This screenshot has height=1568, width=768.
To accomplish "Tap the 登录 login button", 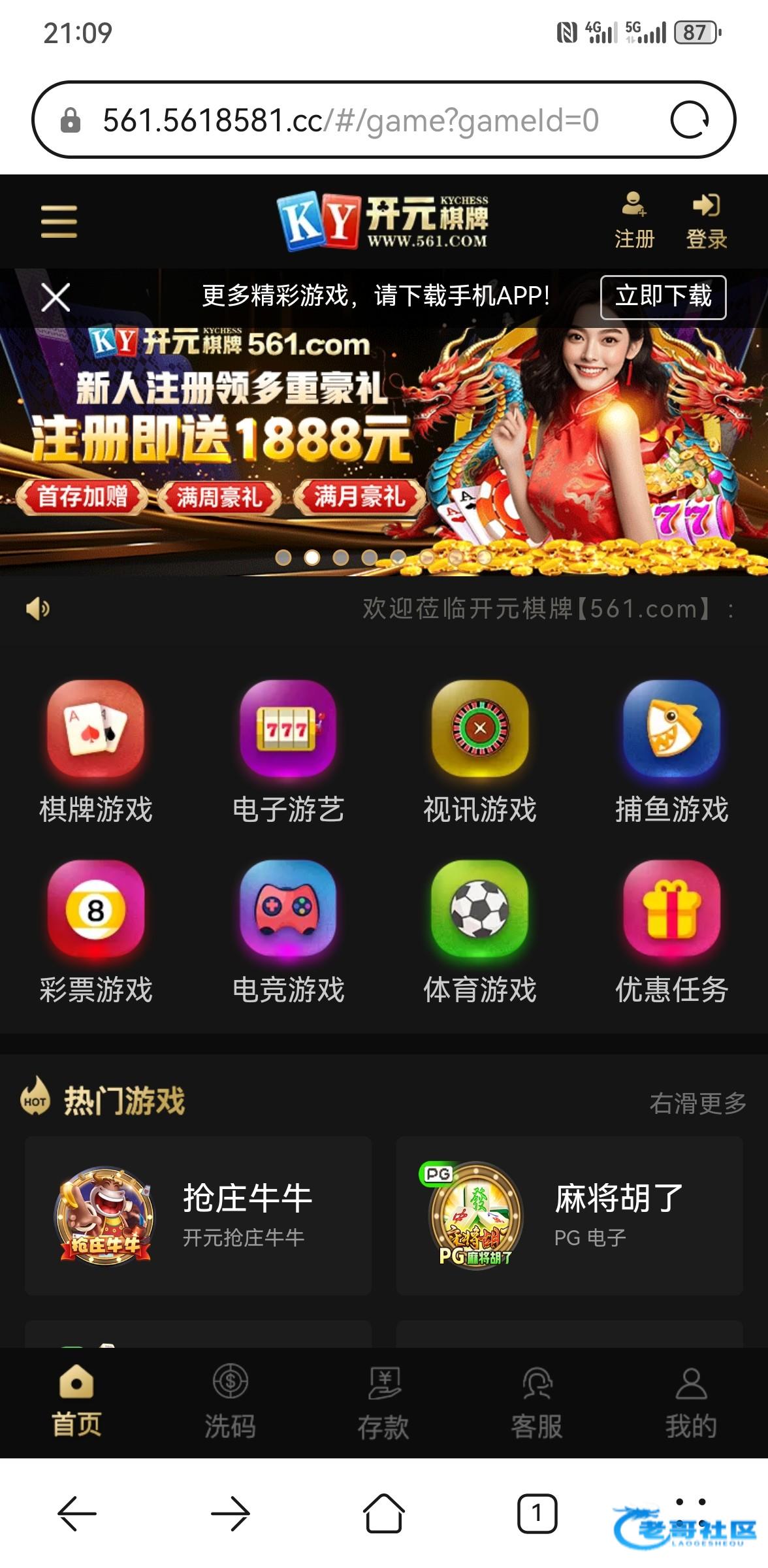I will [x=706, y=221].
